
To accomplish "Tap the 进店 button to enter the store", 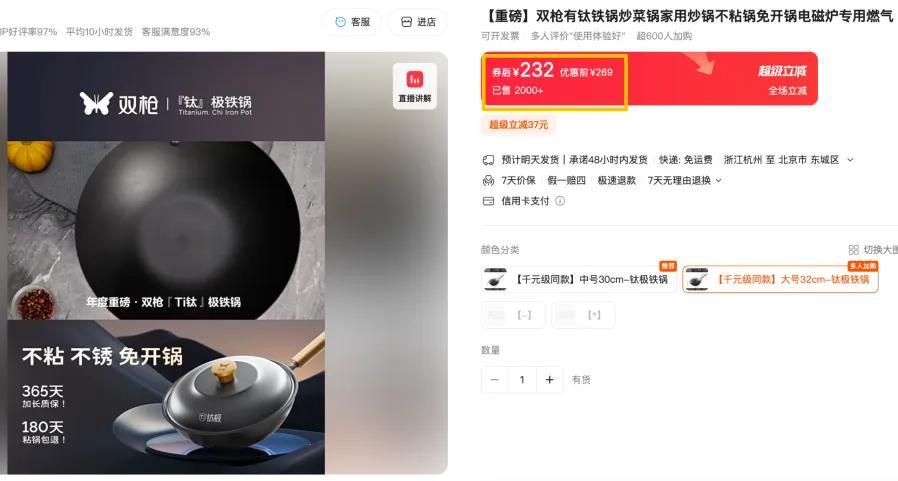I will pyautogui.click(x=418, y=22).
